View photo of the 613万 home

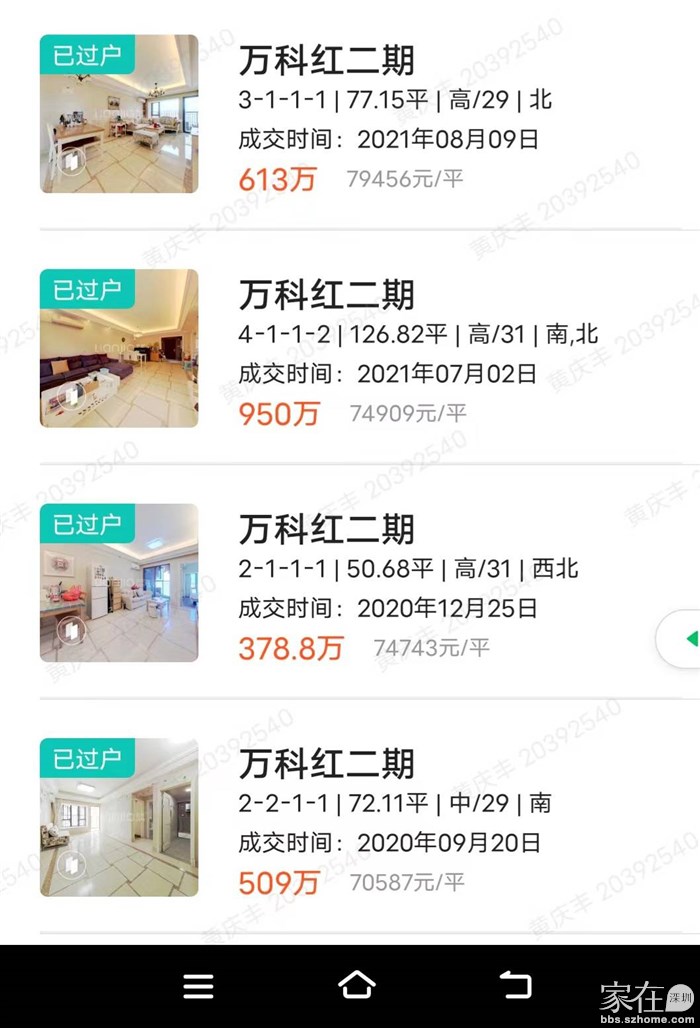(119, 114)
